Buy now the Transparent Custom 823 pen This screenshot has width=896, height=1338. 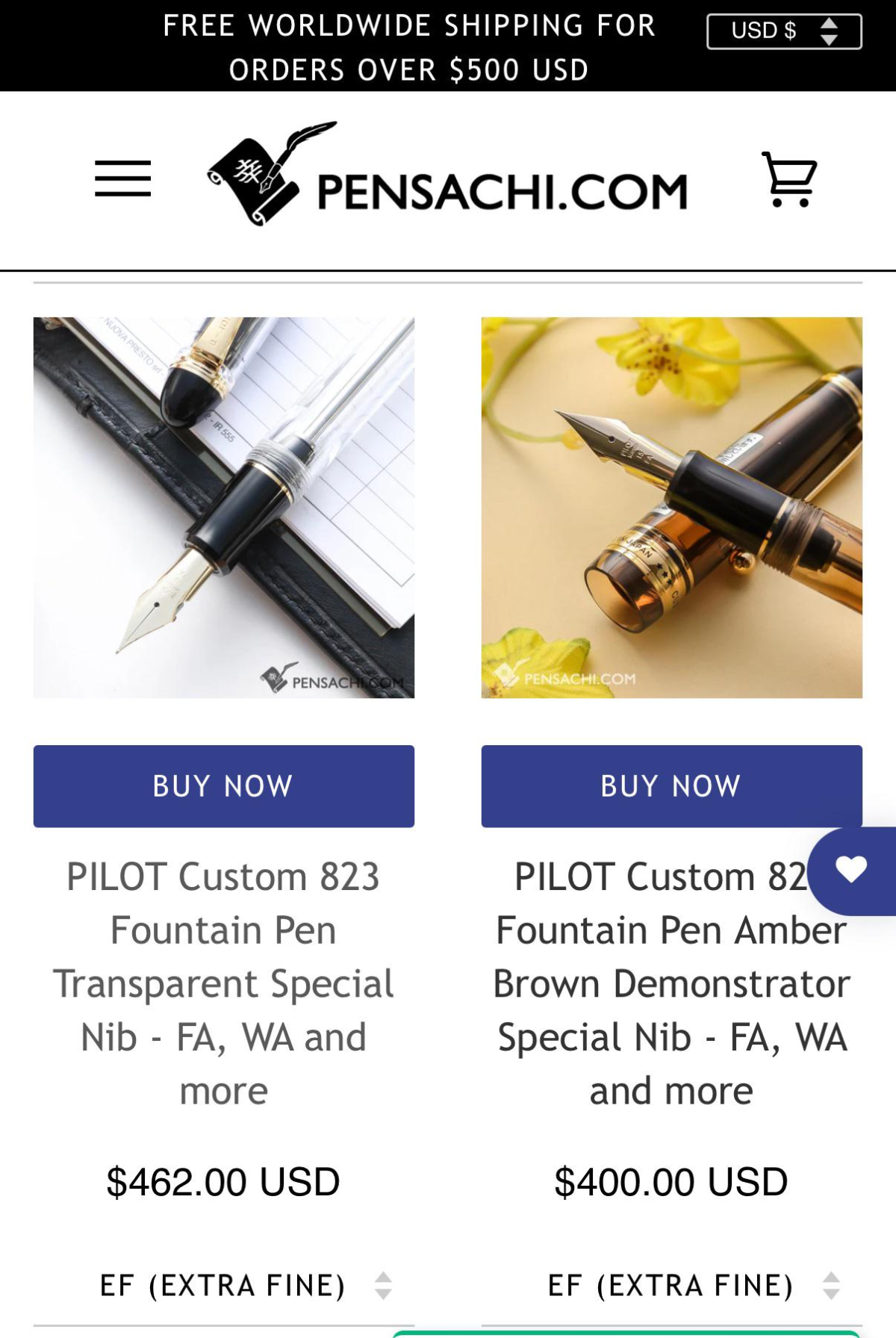[x=223, y=786]
